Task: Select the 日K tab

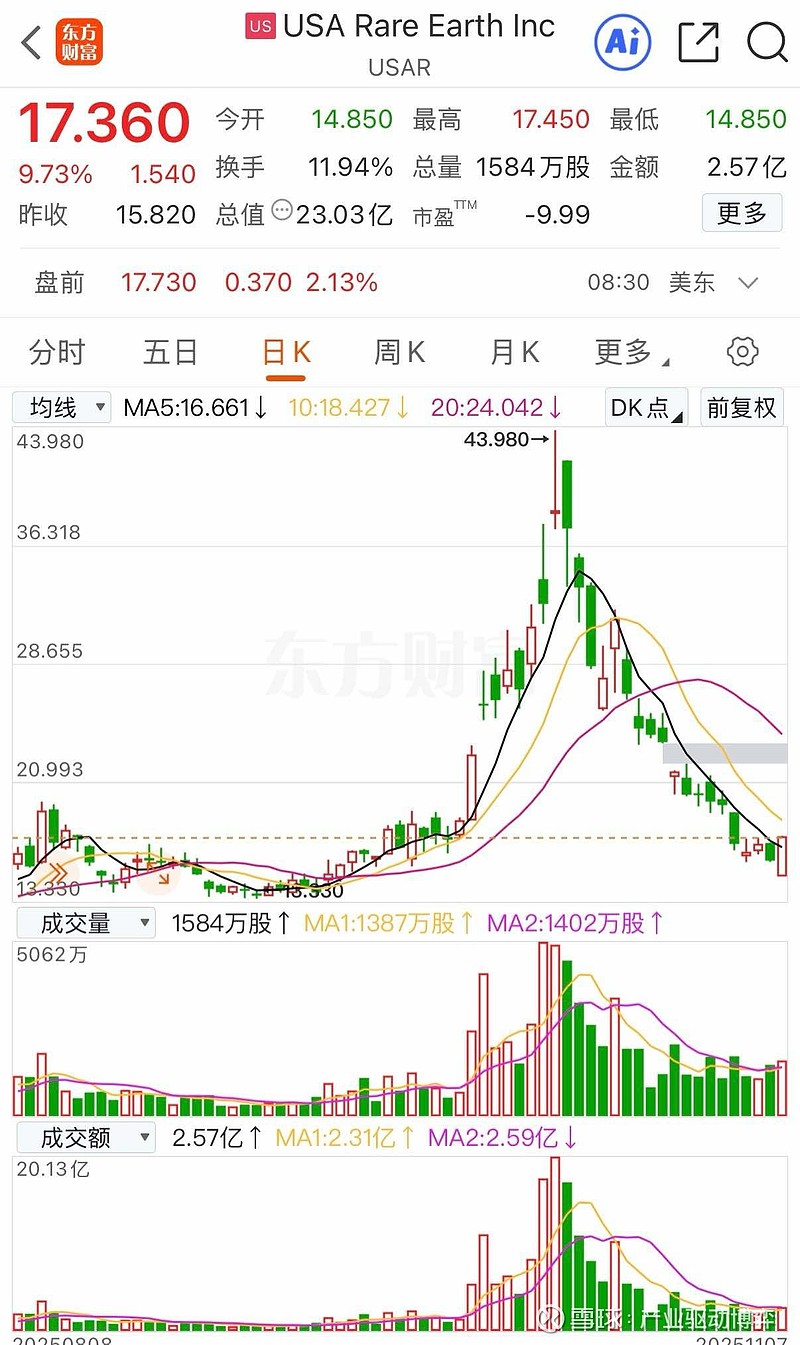Action: [x=286, y=353]
